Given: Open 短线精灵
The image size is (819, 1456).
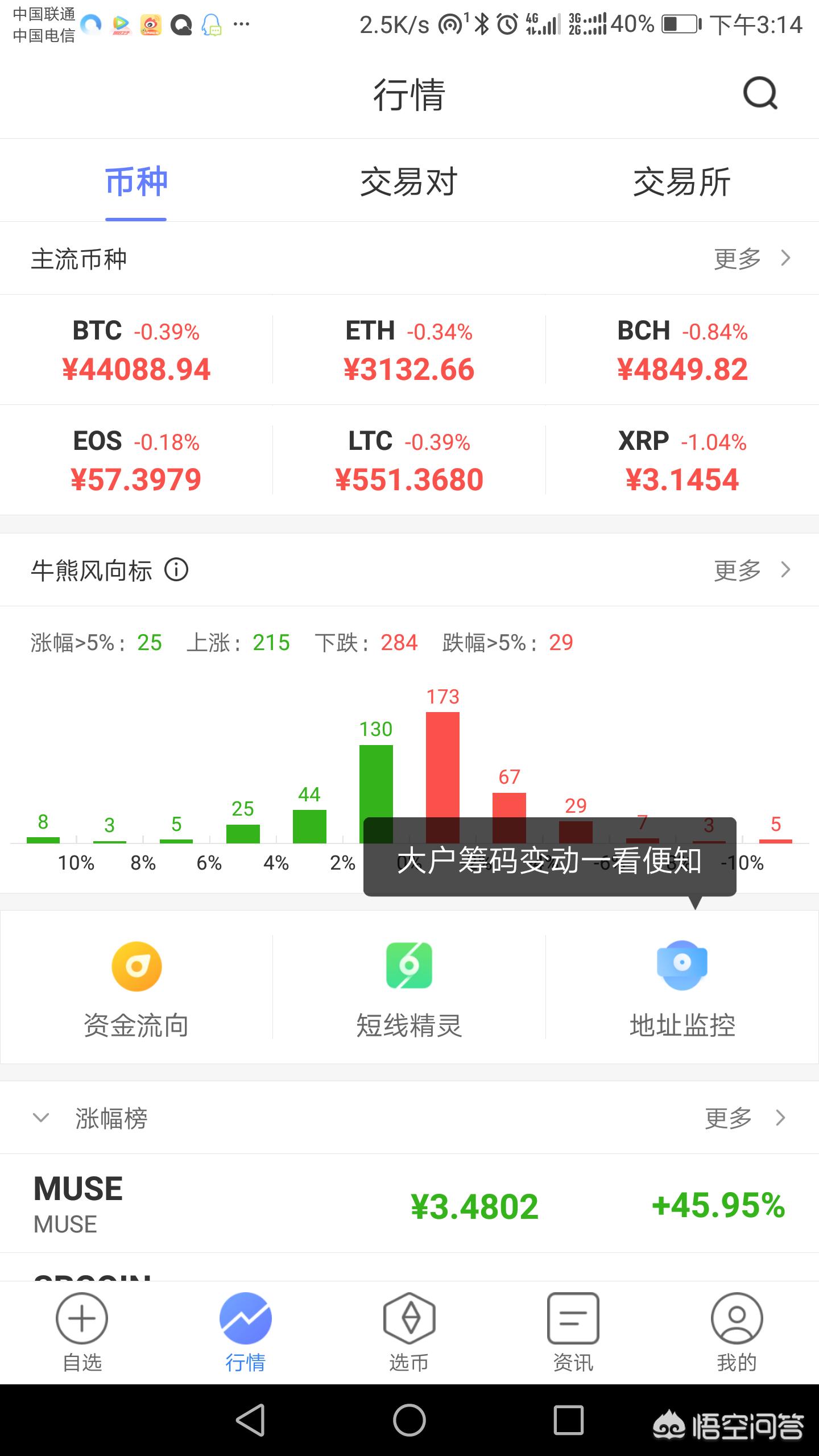Looking at the screenshot, I should click(x=409, y=988).
